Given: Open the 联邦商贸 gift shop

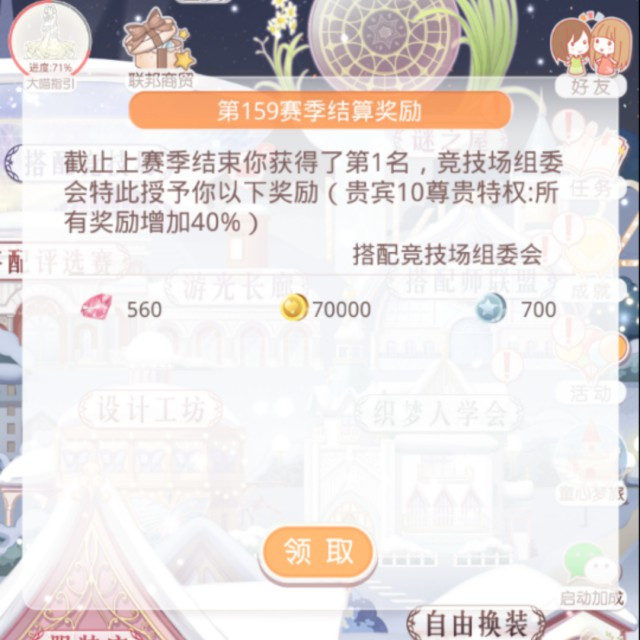Looking at the screenshot, I should pyautogui.click(x=160, y=50).
